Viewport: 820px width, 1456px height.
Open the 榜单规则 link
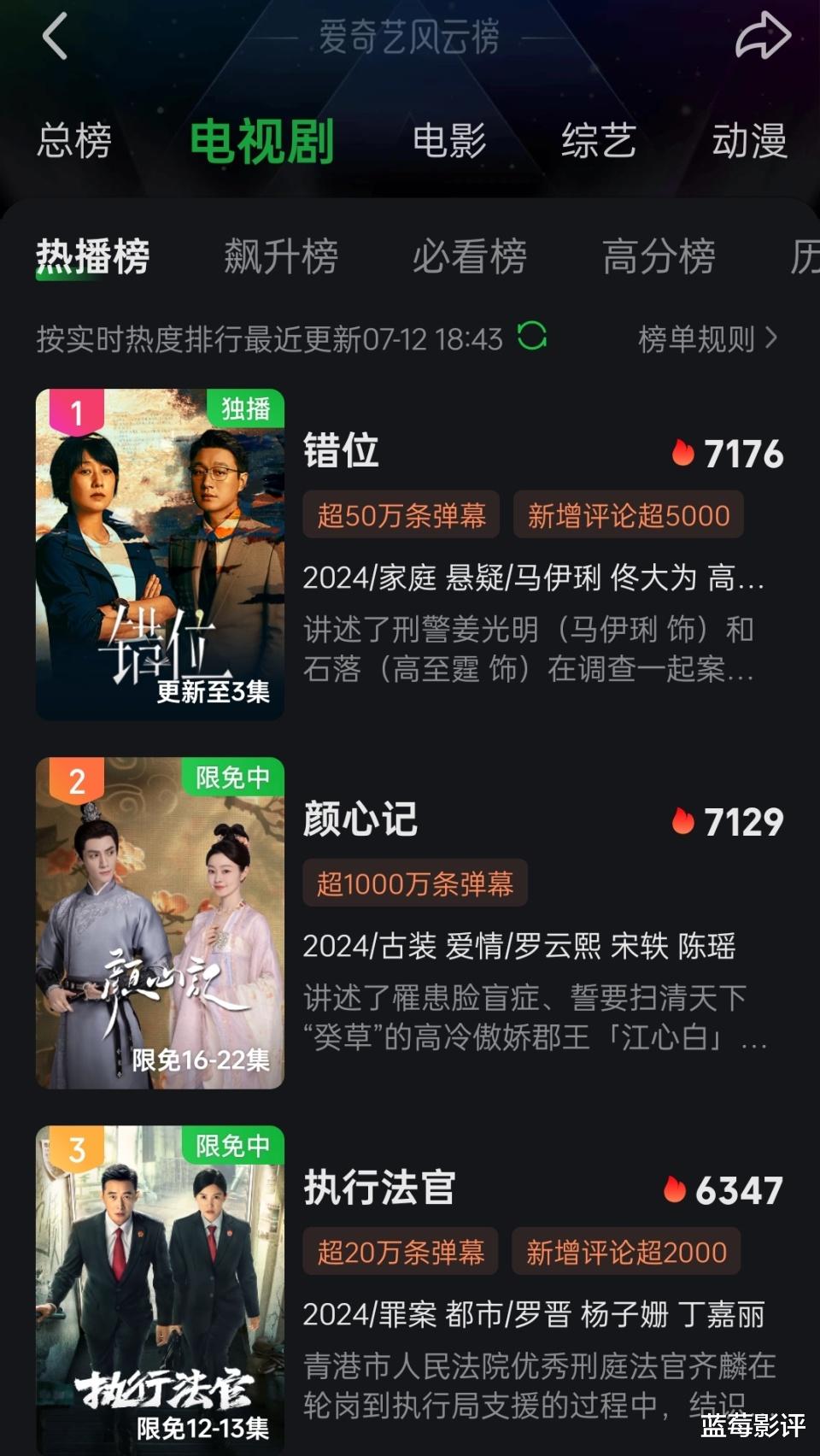pos(707,339)
